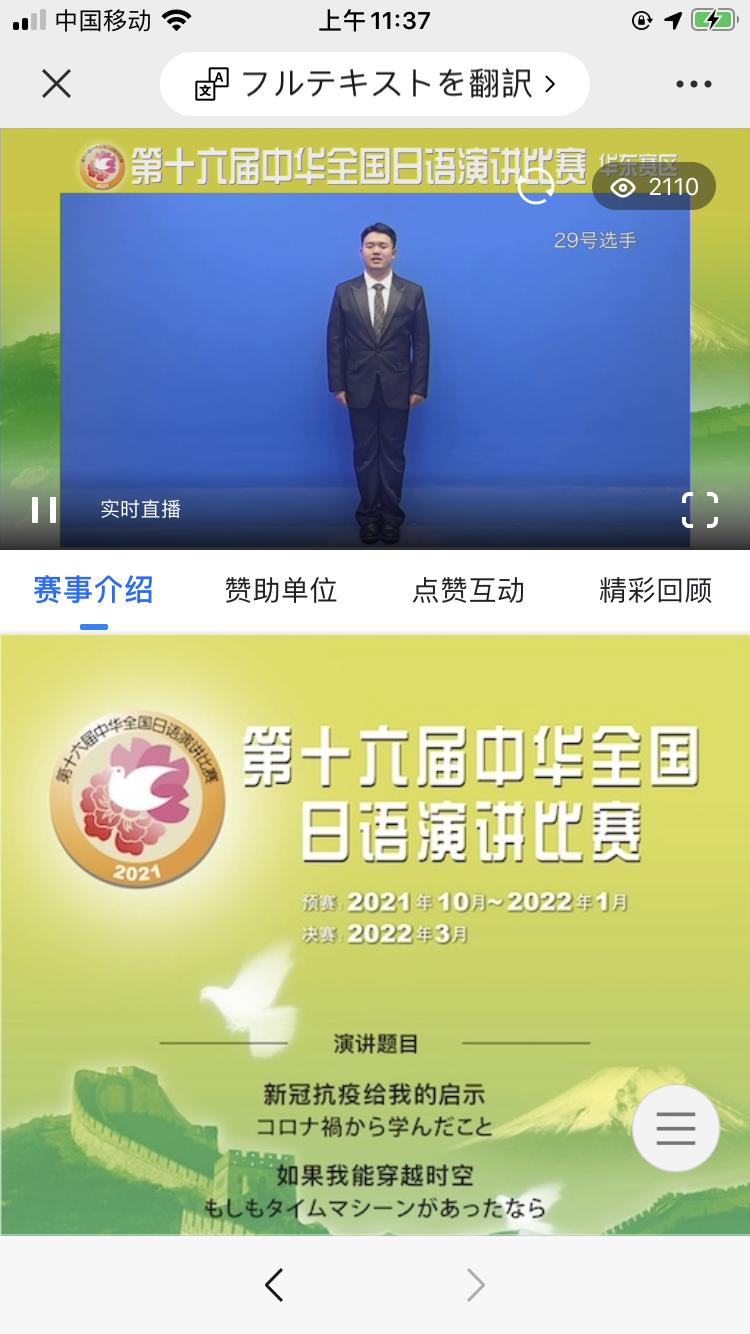The image size is (750, 1334).
Task: Enter fullscreen video mode
Action: click(699, 510)
